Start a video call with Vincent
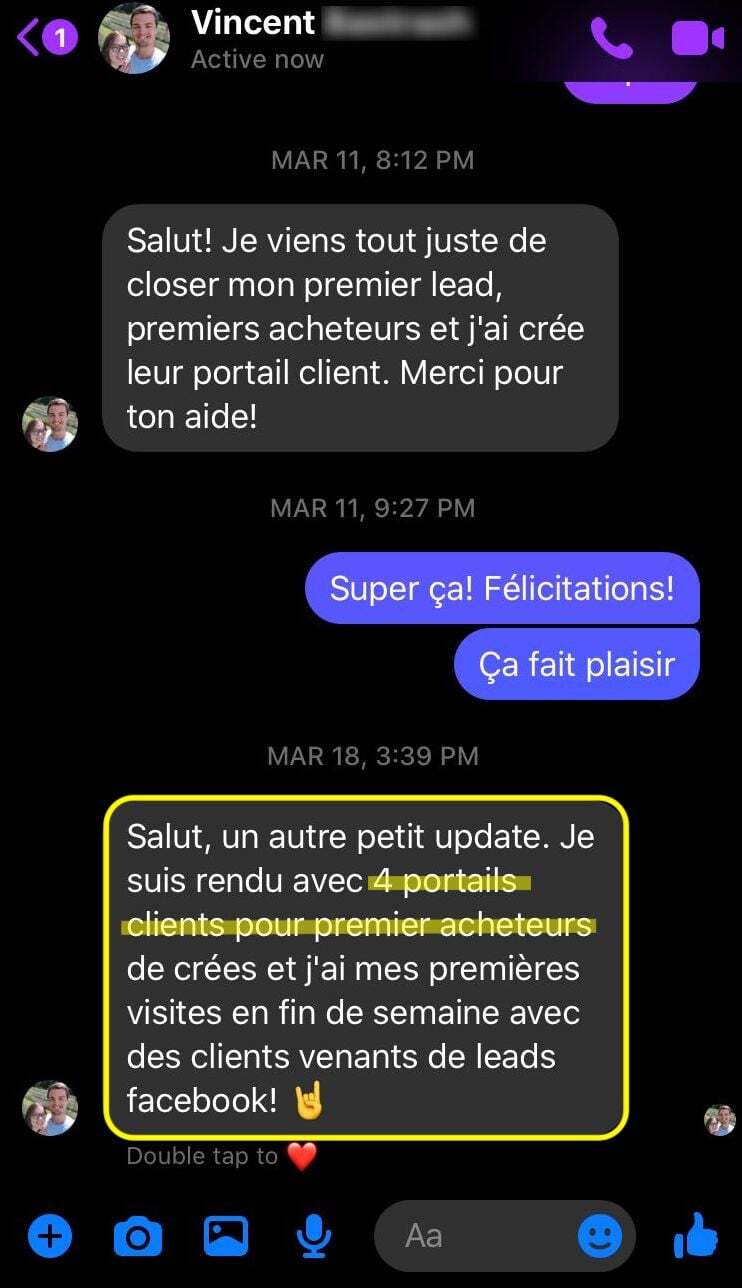The image size is (742, 1288). coord(697,39)
